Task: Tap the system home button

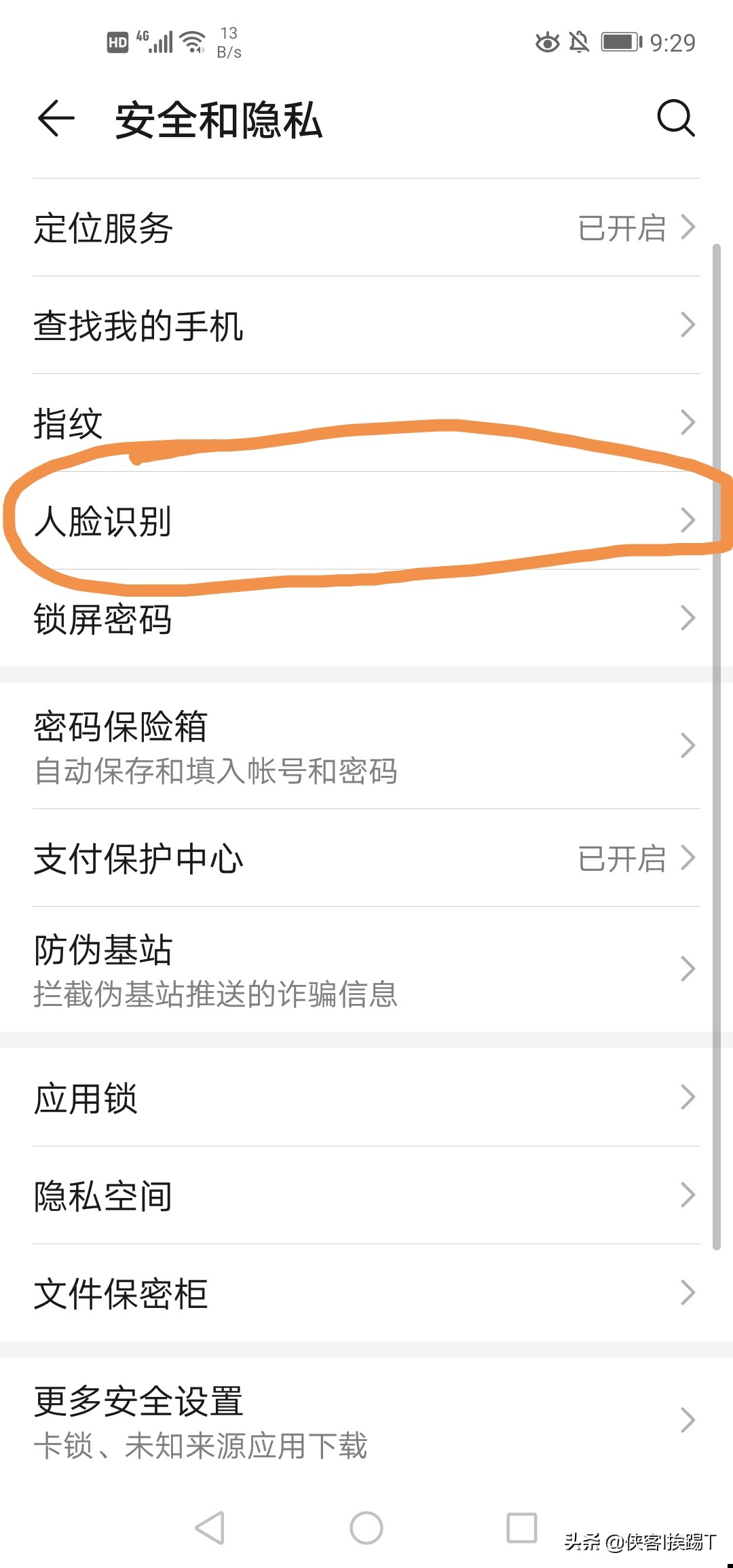Action: [x=366, y=1528]
